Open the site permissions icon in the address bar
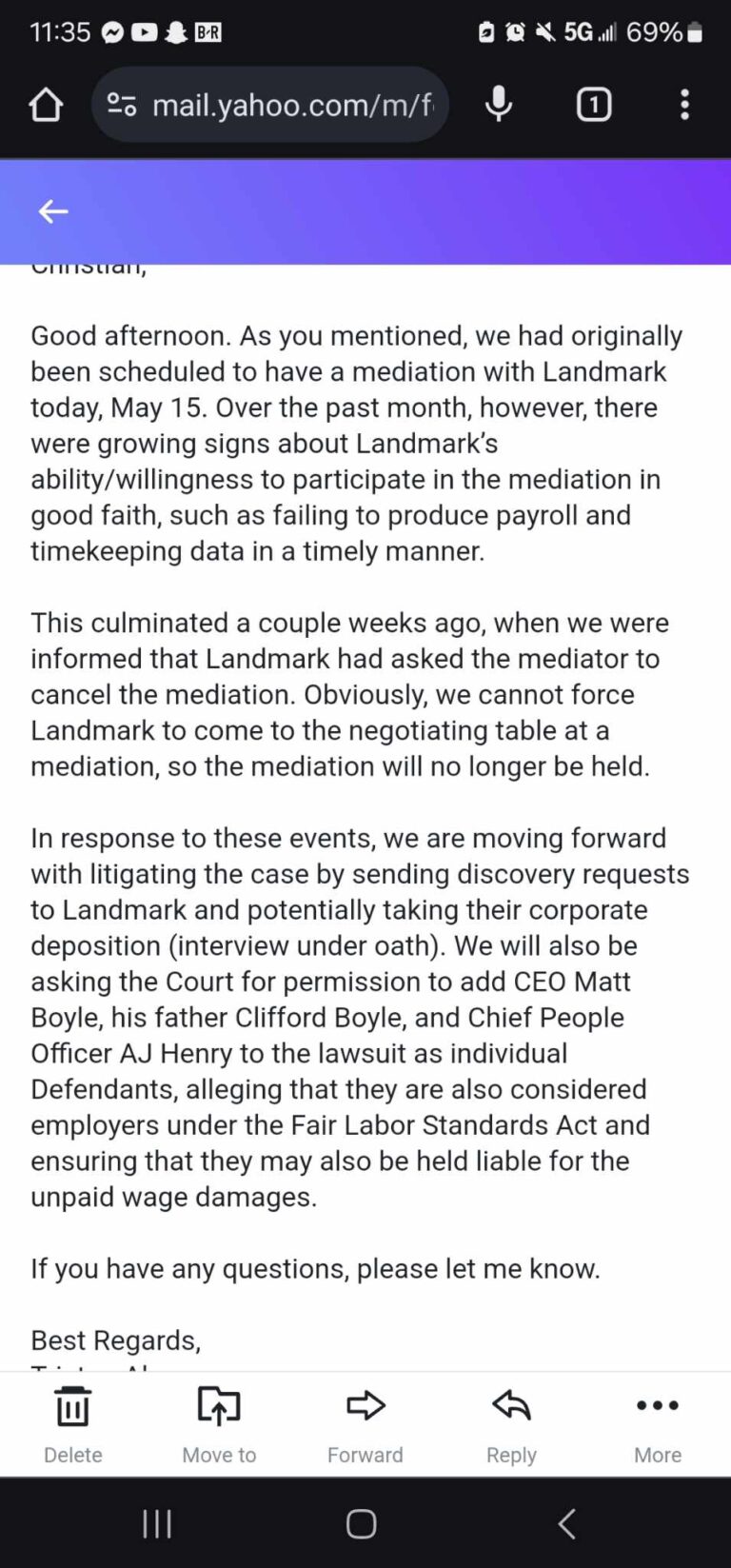731x1568 pixels. pos(121,105)
